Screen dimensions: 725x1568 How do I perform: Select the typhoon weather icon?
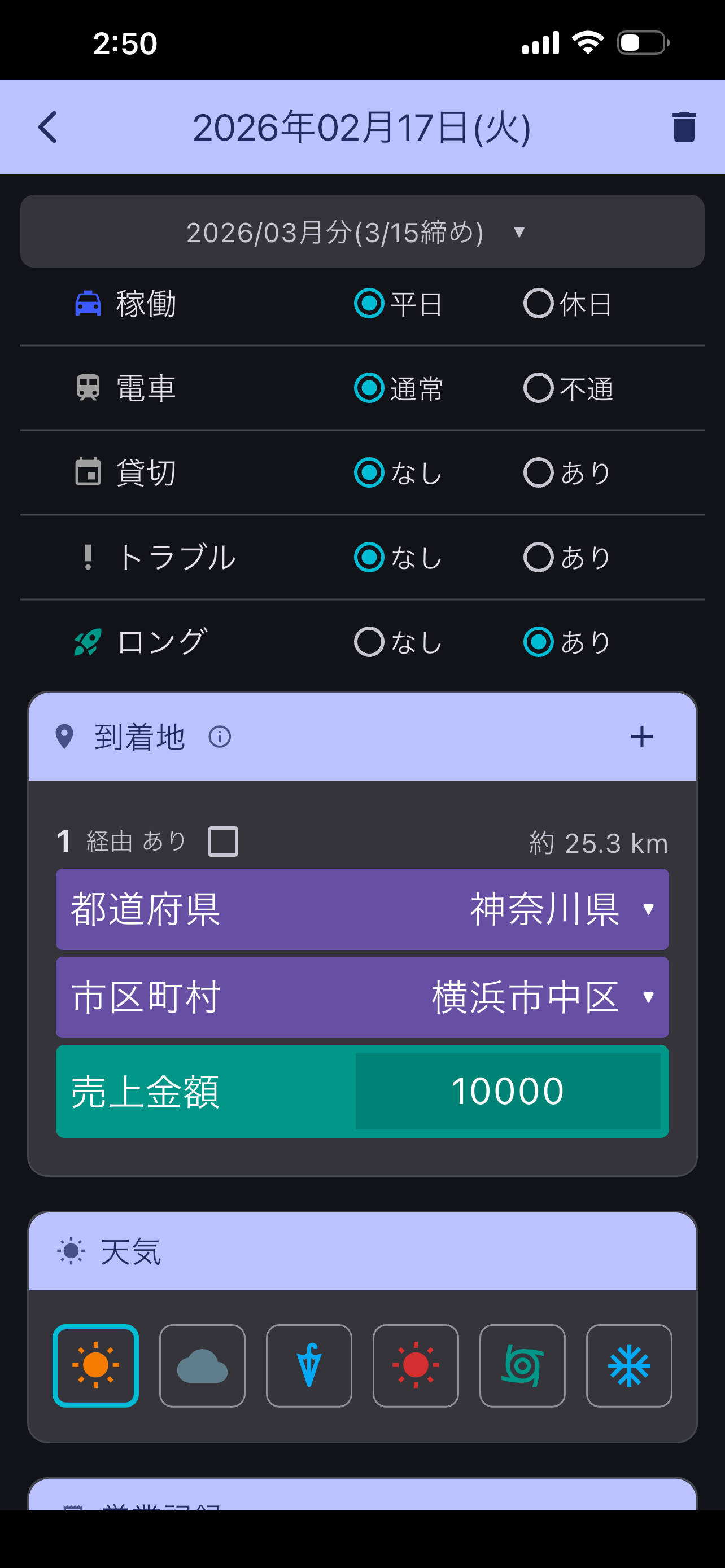tap(522, 1365)
